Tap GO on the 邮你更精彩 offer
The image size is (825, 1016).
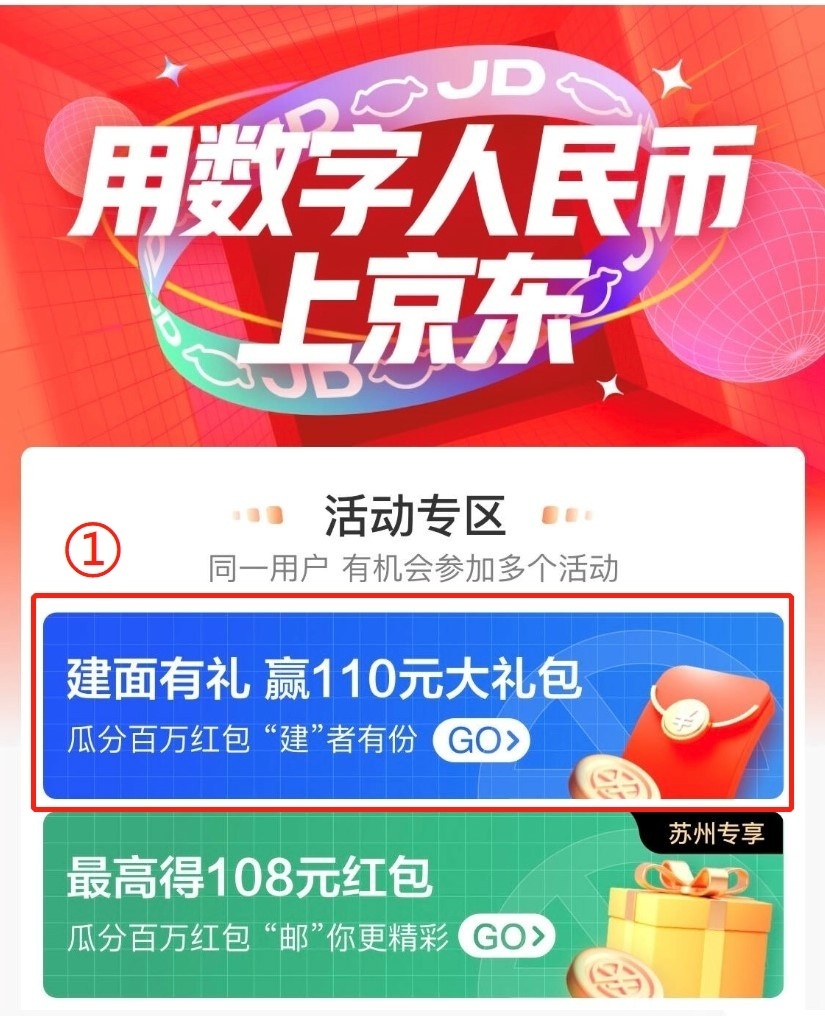point(506,937)
